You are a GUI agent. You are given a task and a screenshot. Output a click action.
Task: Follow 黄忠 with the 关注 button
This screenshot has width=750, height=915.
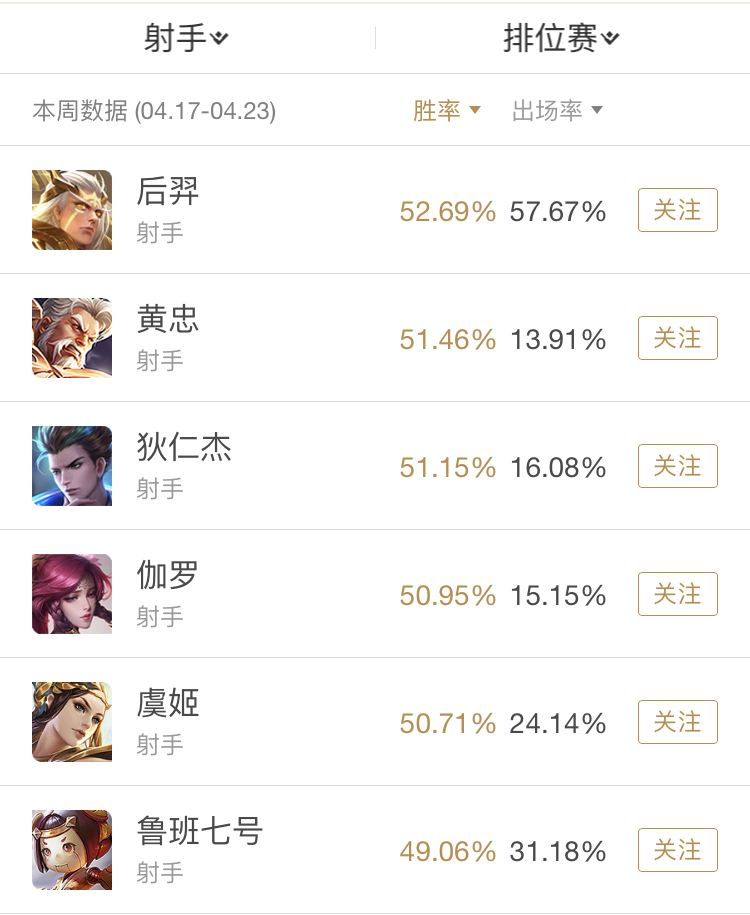click(677, 338)
